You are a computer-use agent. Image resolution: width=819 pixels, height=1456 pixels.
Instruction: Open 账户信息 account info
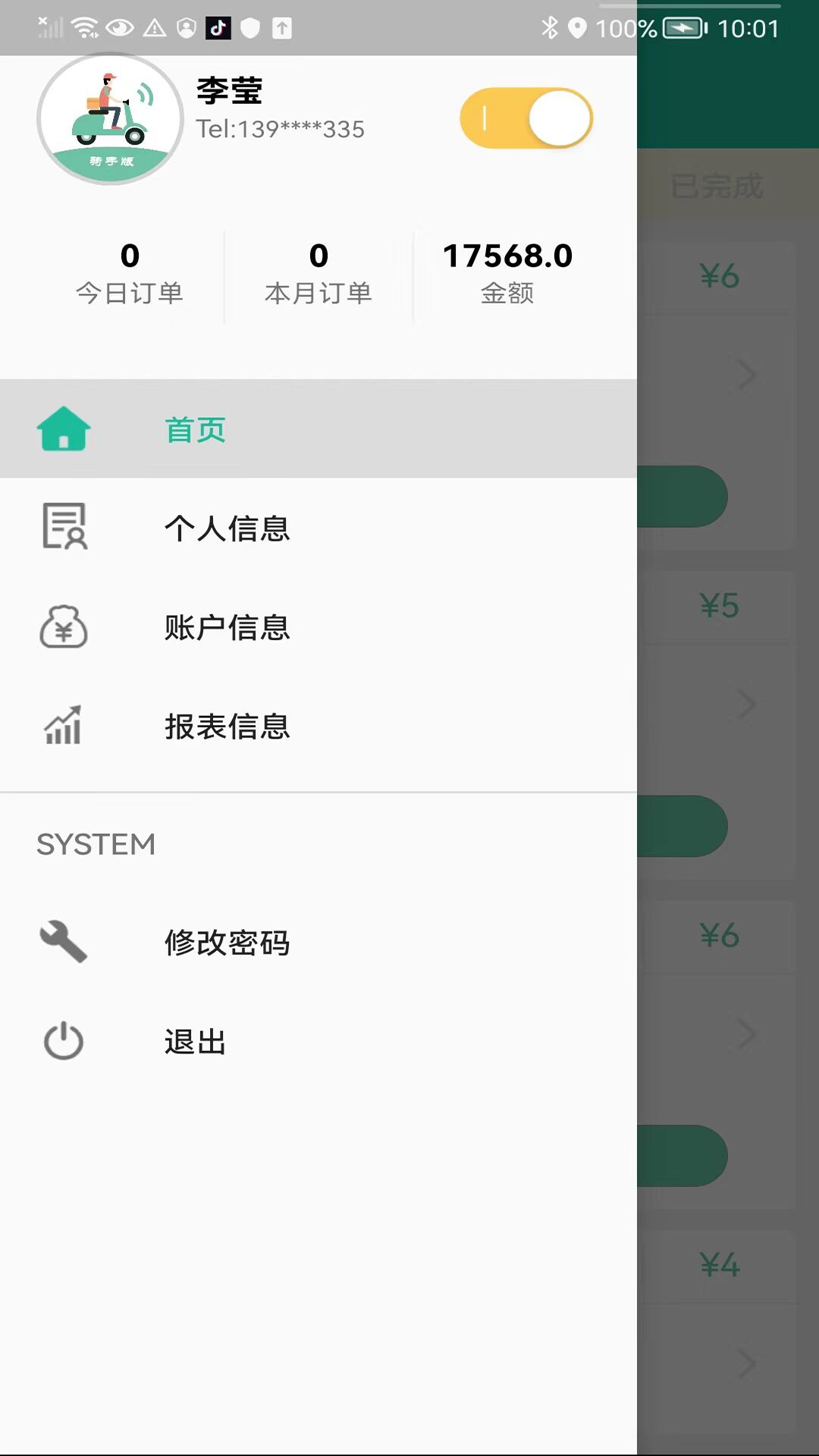(227, 628)
